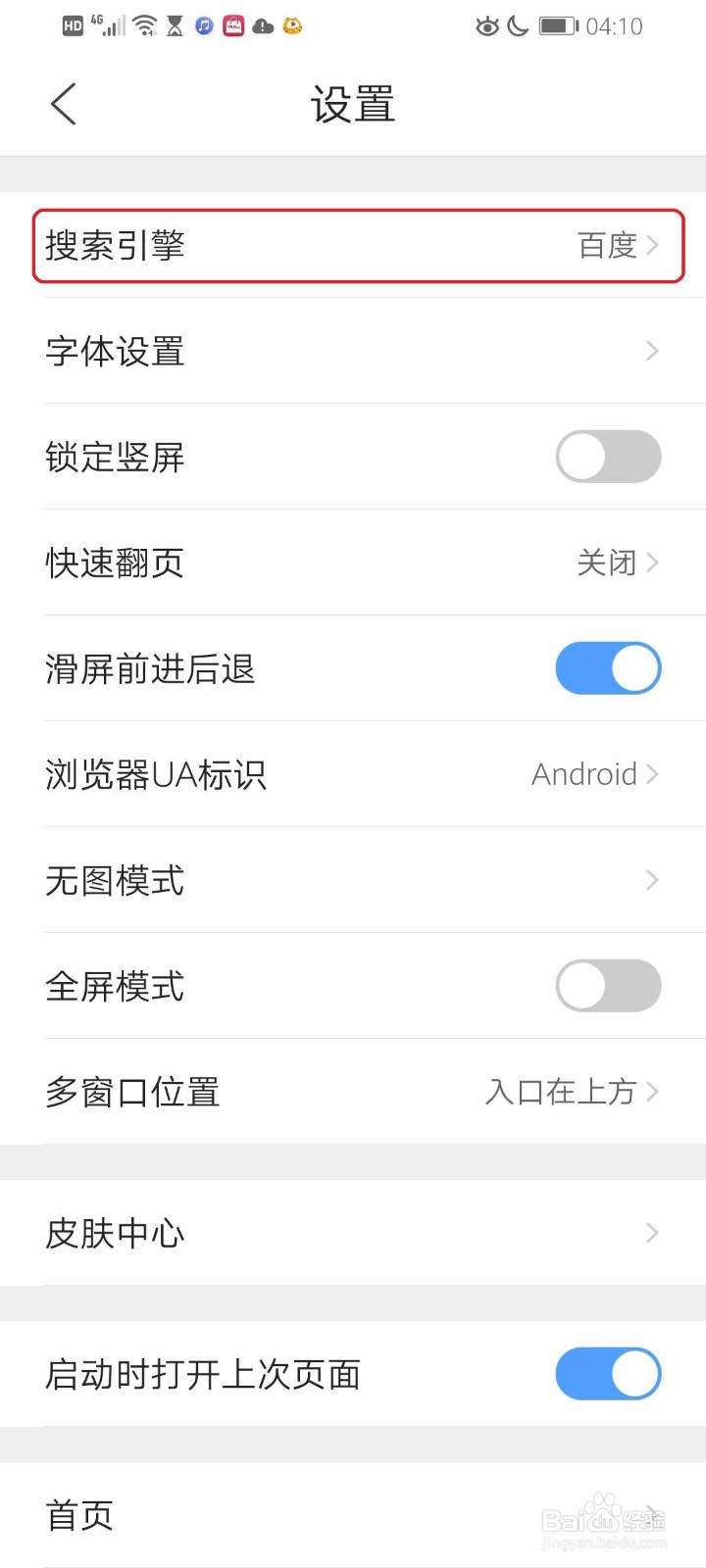
Task: Tap the cloud sync status bar icon
Action: pyautogui.click(x=263, y=26)
